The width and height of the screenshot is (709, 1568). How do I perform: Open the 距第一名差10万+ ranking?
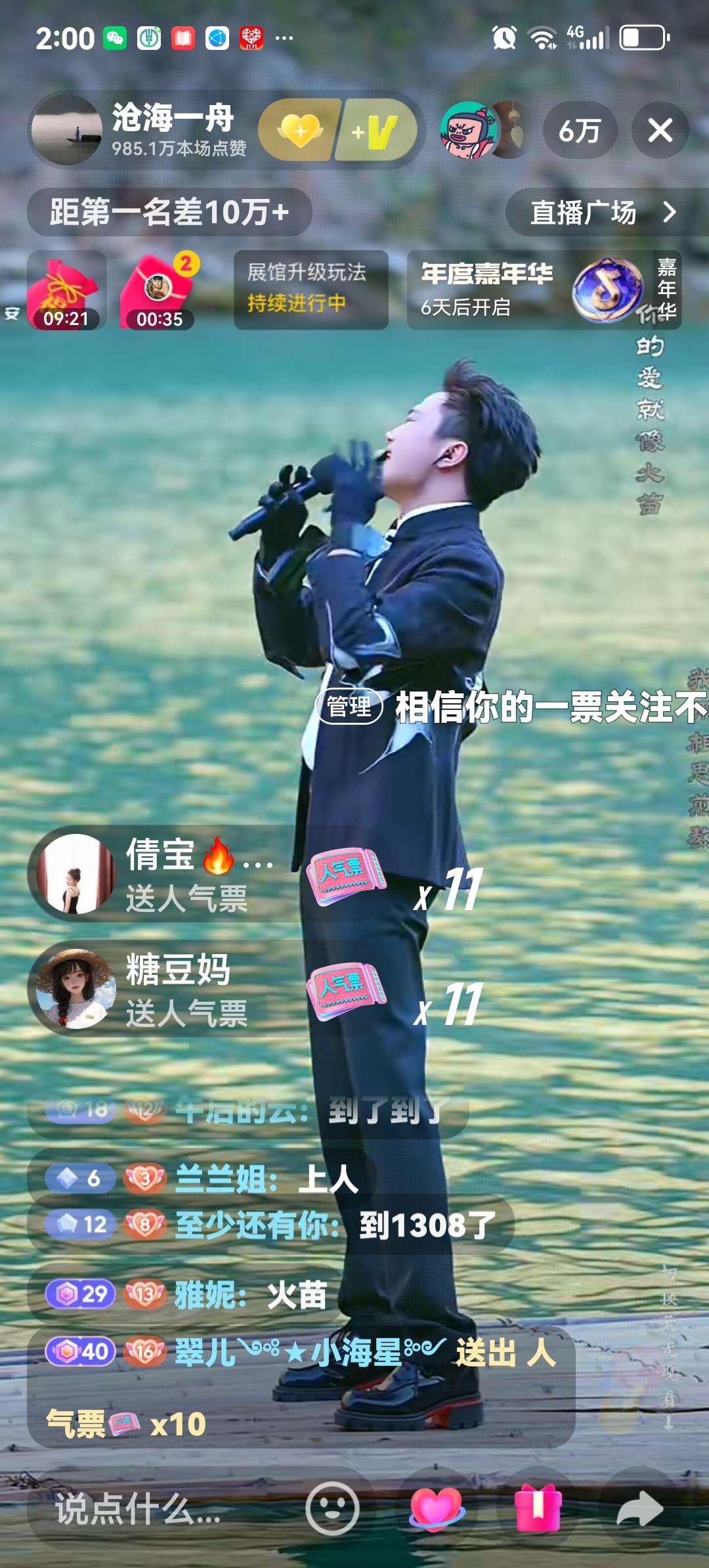169,212
